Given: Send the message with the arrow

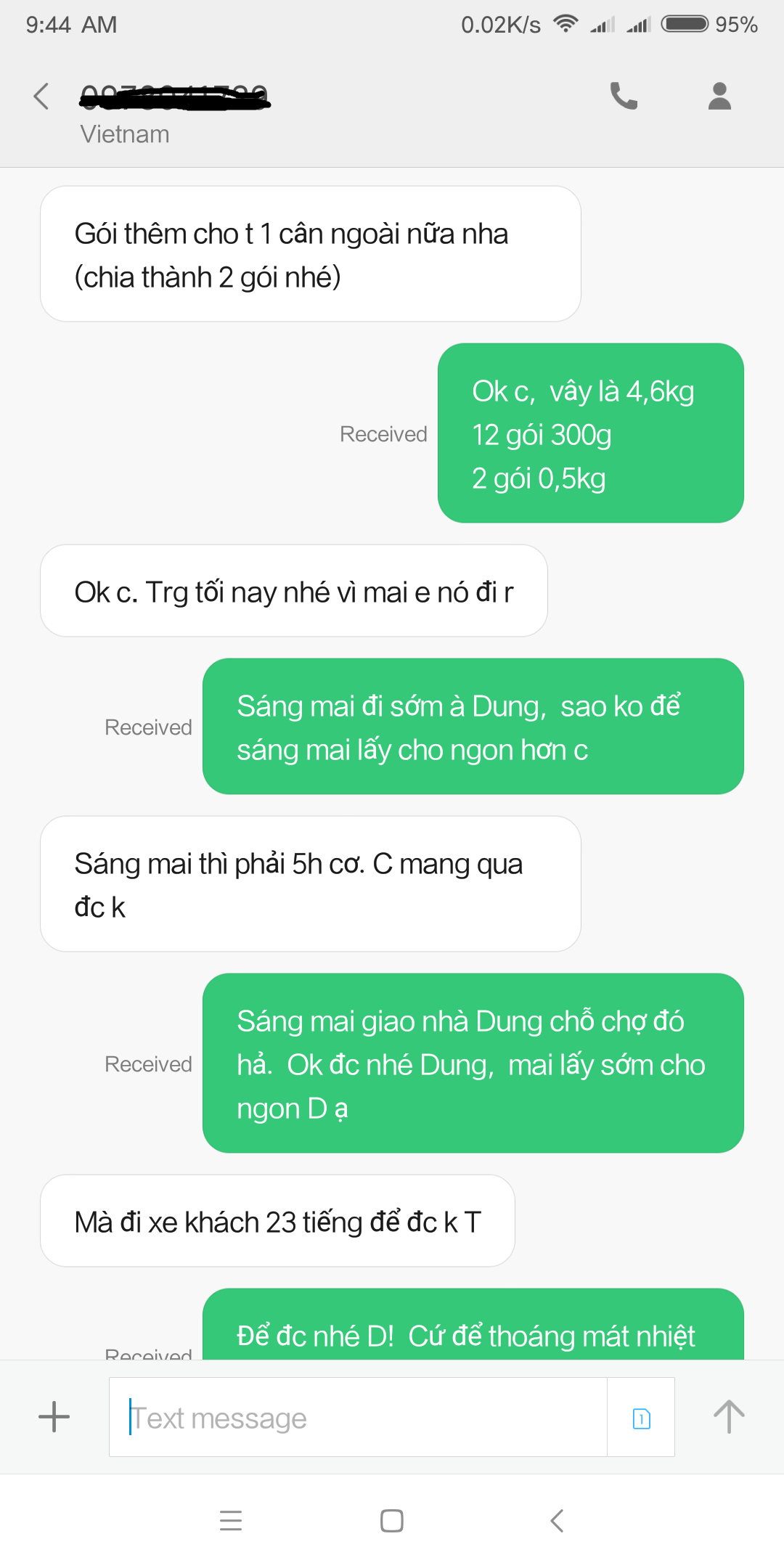Looking at the screenshot, I should tap(729, 1416).
